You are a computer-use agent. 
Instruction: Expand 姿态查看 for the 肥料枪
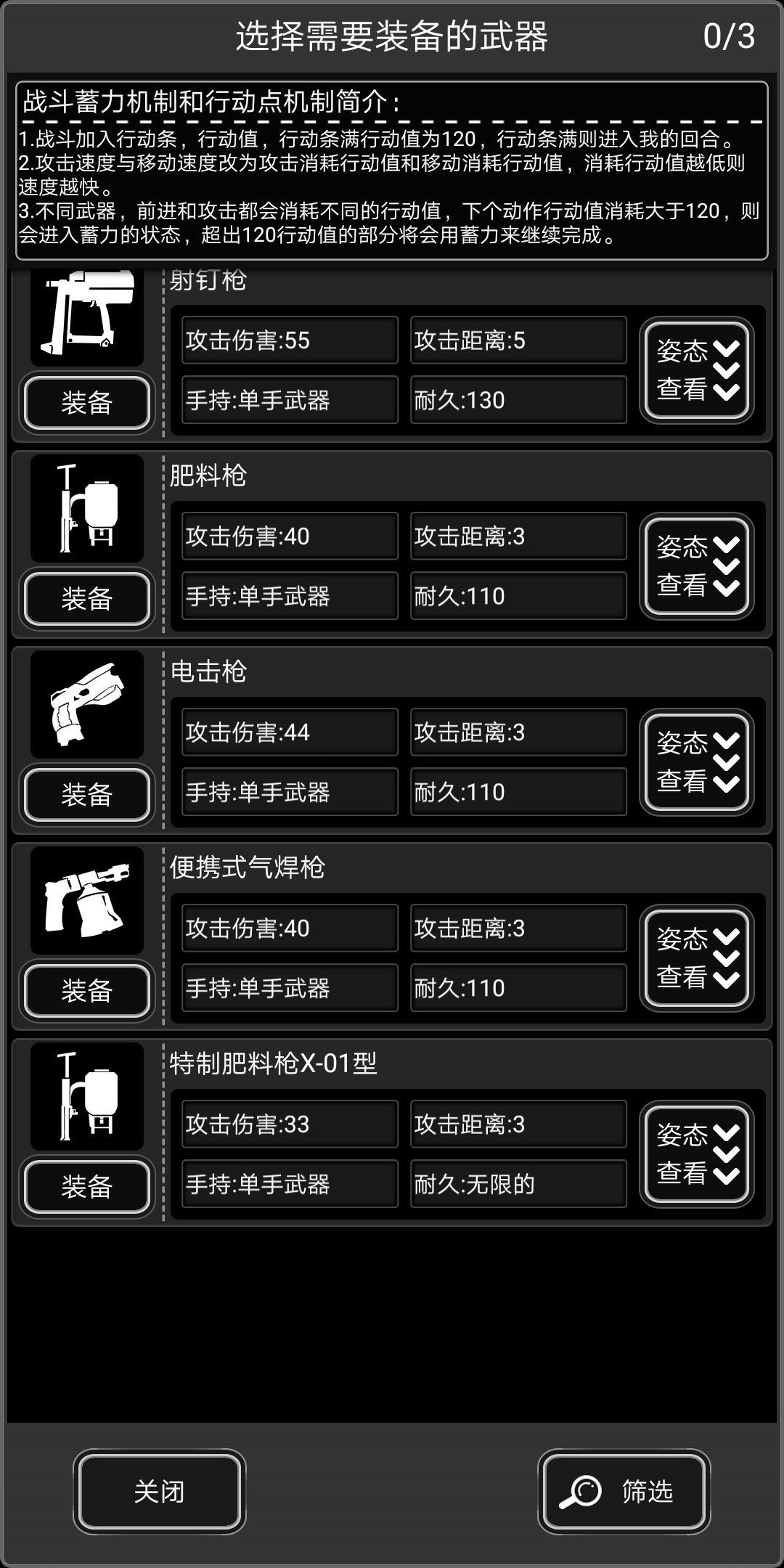point(695,566)
